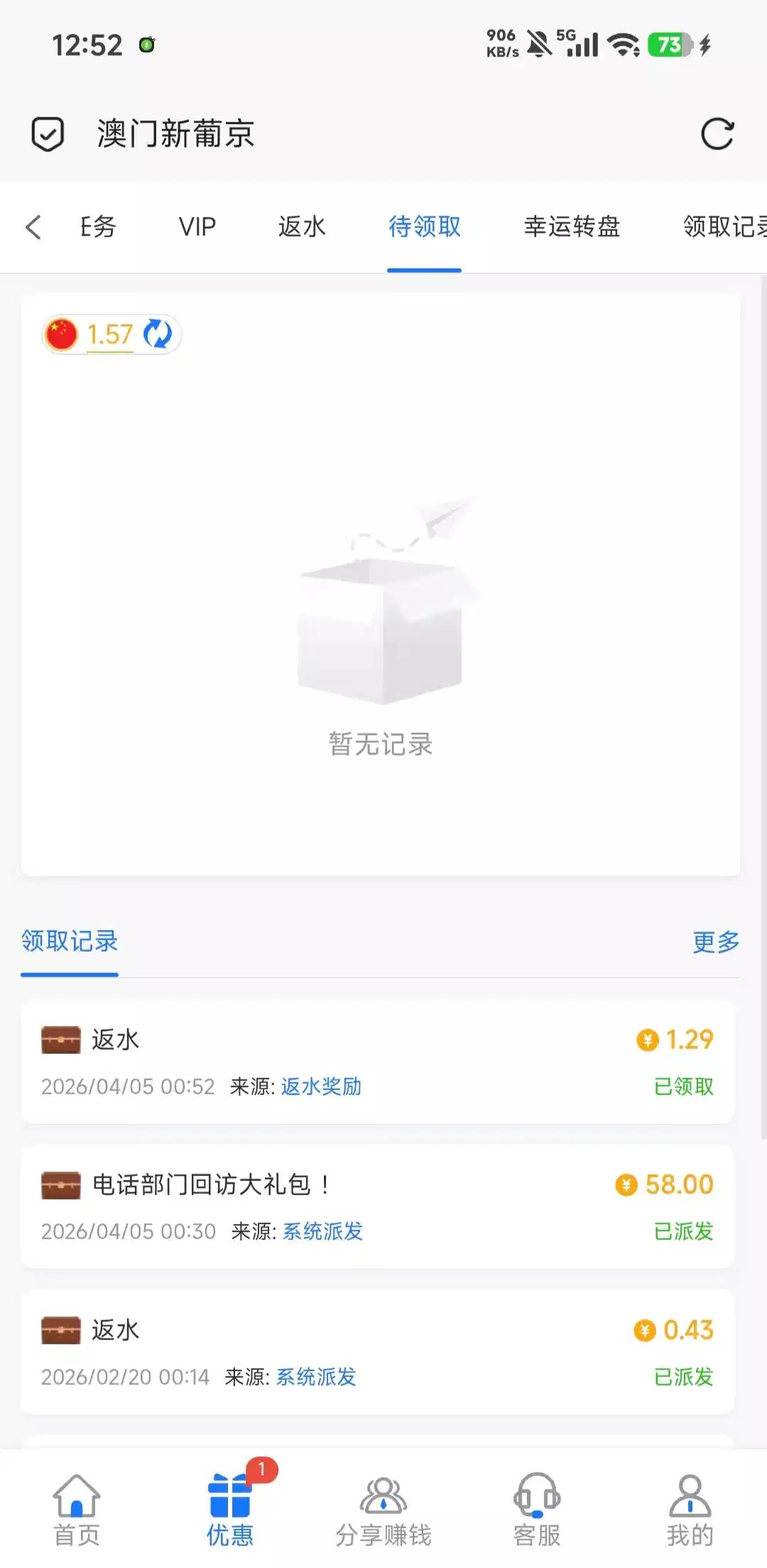Switch to the 幸运转盘 tab

coord(572,227)
